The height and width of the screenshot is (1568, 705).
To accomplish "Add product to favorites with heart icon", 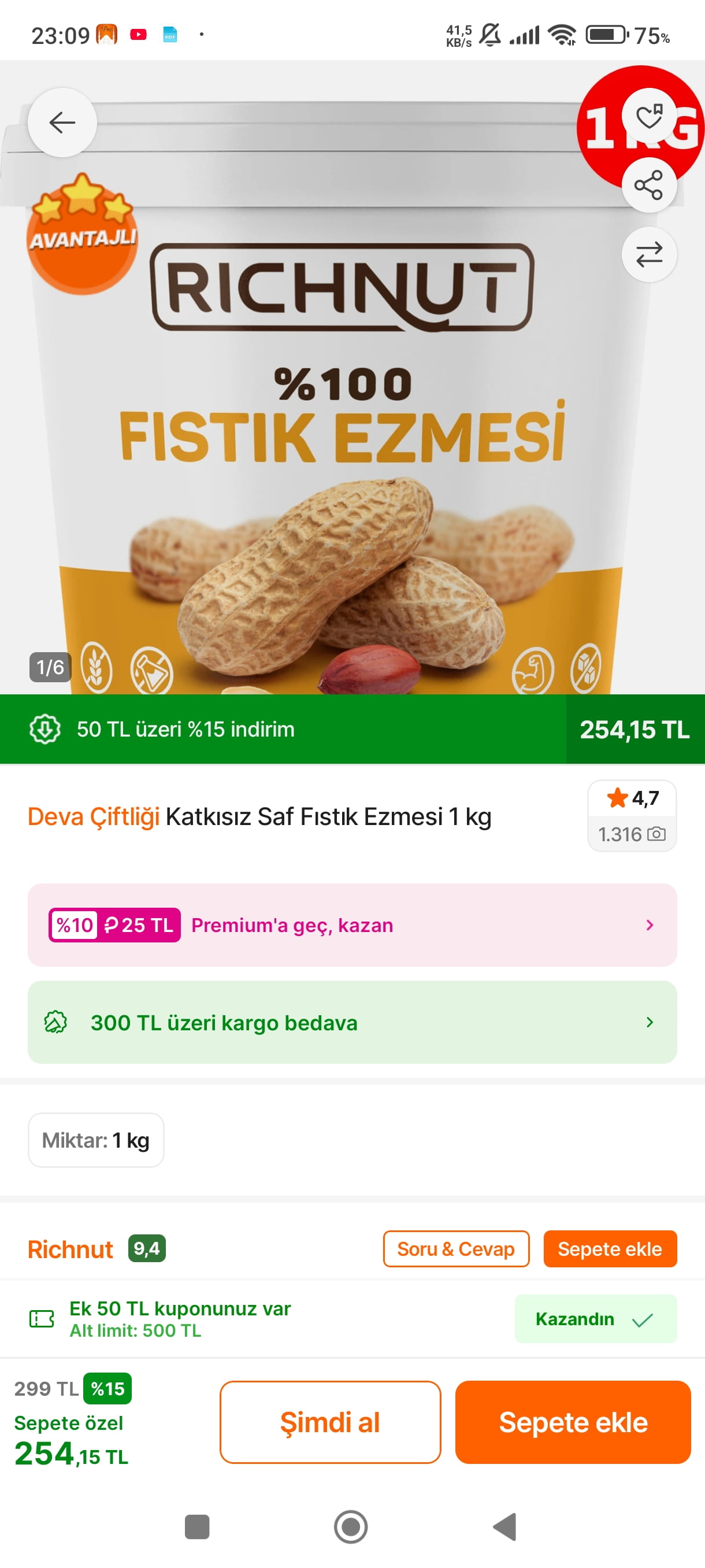I will (649, 116).
